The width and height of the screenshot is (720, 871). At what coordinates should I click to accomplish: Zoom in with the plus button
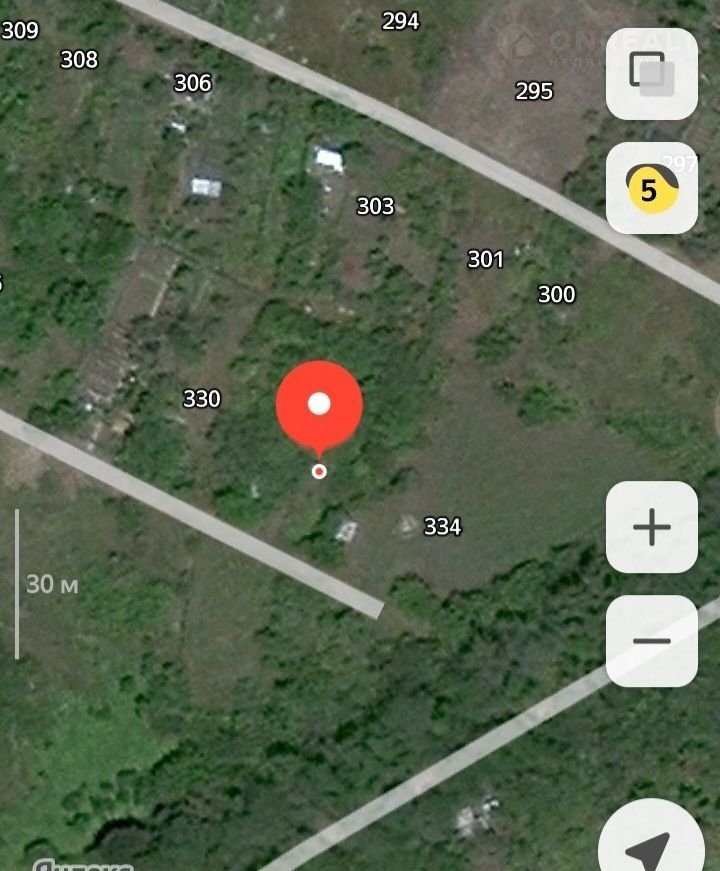(652, 527)
